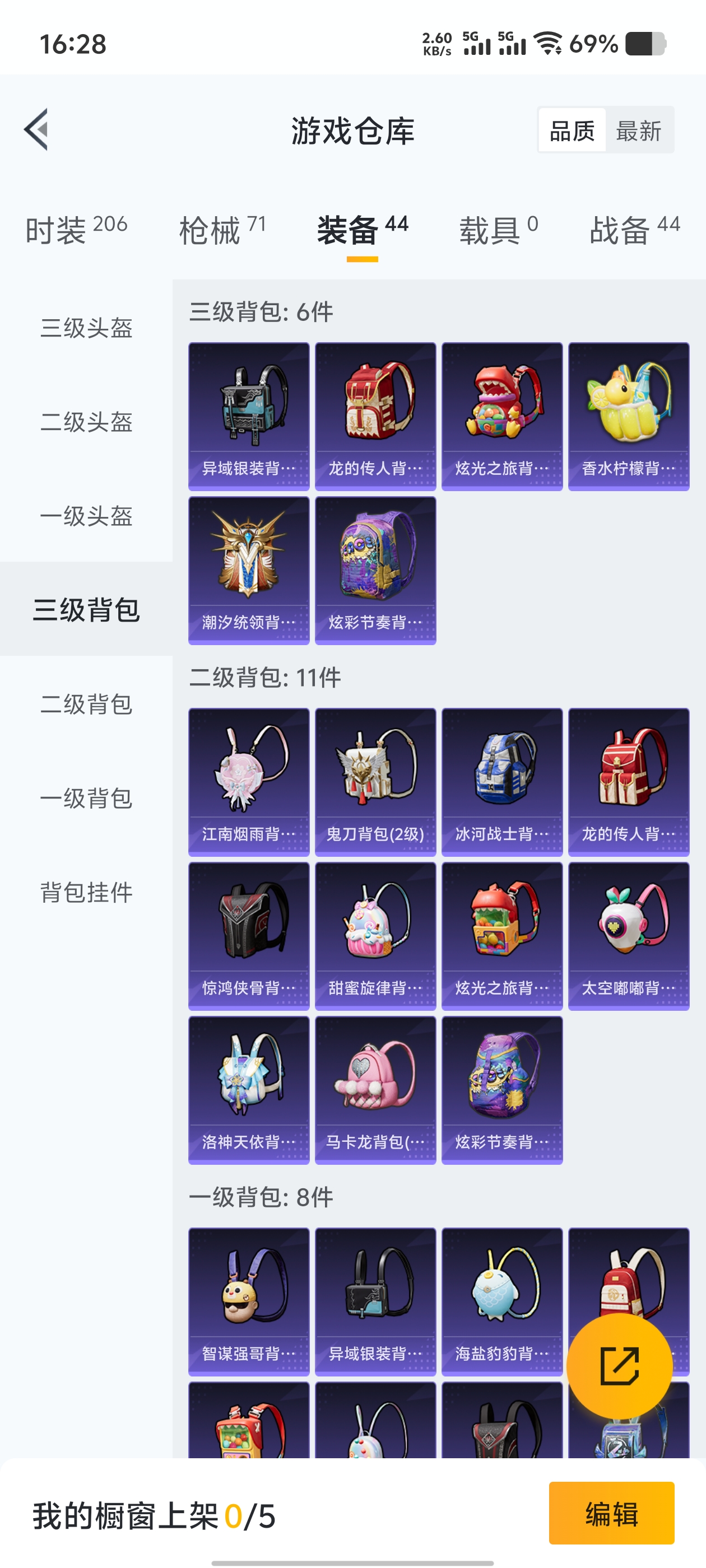Screen dimensions: 706x1568
Task: Sort warehouse by 品质
Action: click(572, 130)
